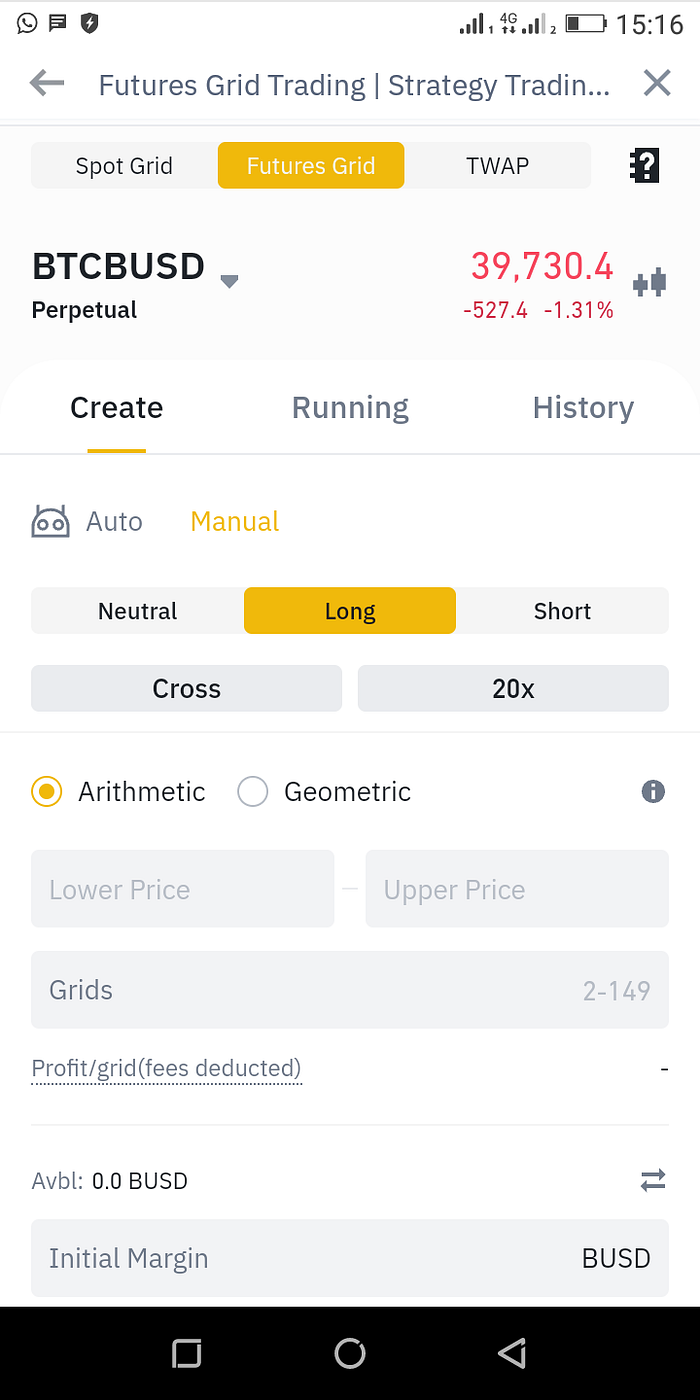700x1400 pixels.
Task: View the History tab
Action: tap(583, 408)
